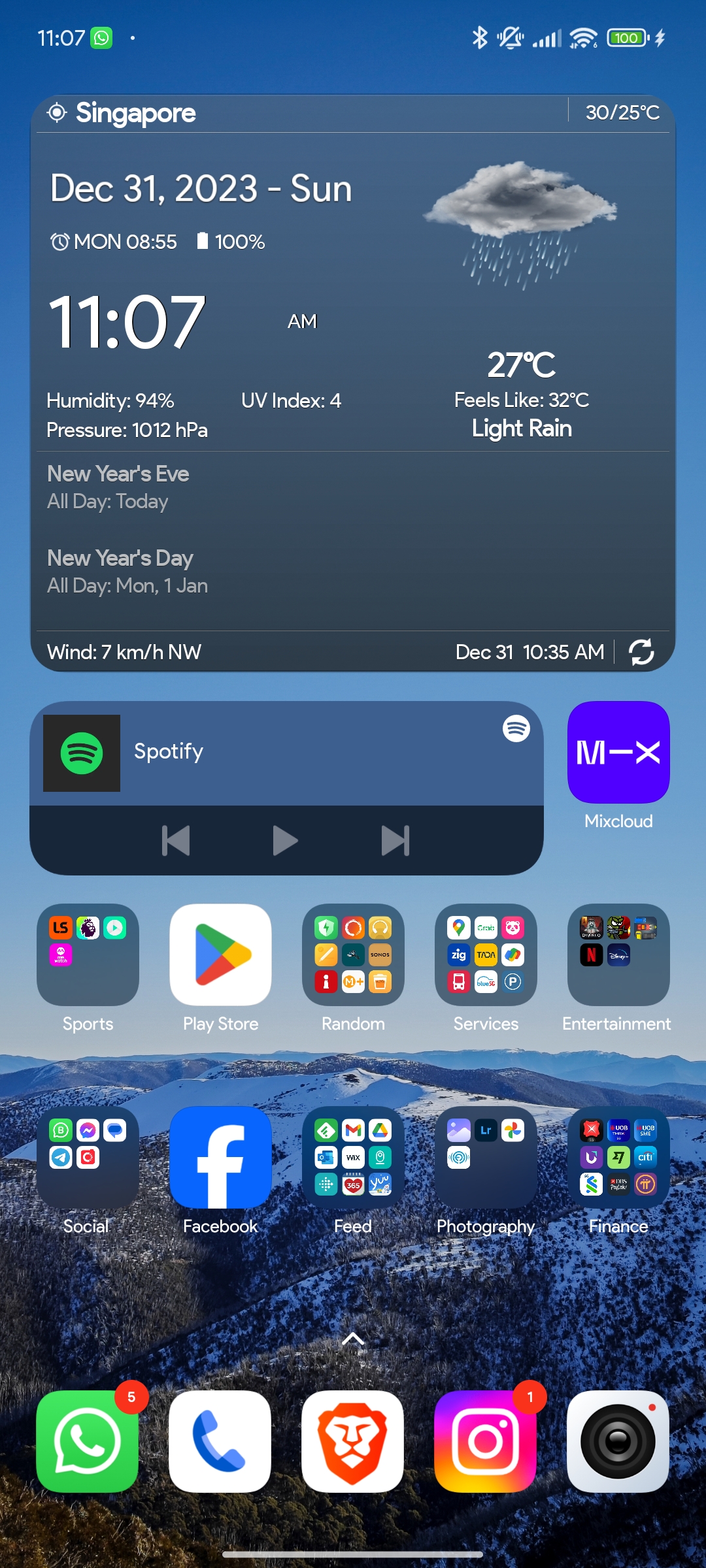This screenshot has width=706, height=1568.
Task: Open Instagram from the dock
Action: [x=485, y=1441]
